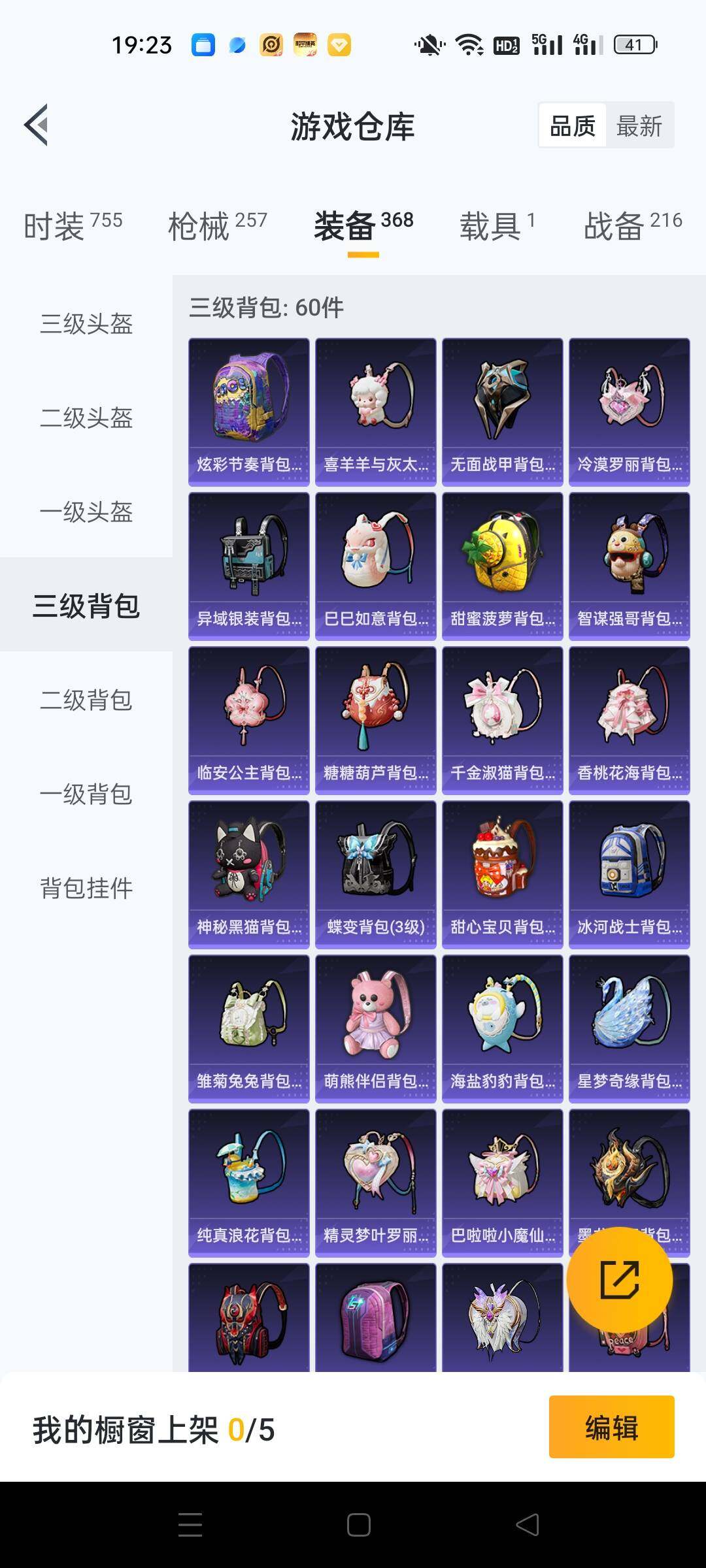
Task: Choose 二级背包 from the side list
Action: pyautogui.click(x=86, y=700)
